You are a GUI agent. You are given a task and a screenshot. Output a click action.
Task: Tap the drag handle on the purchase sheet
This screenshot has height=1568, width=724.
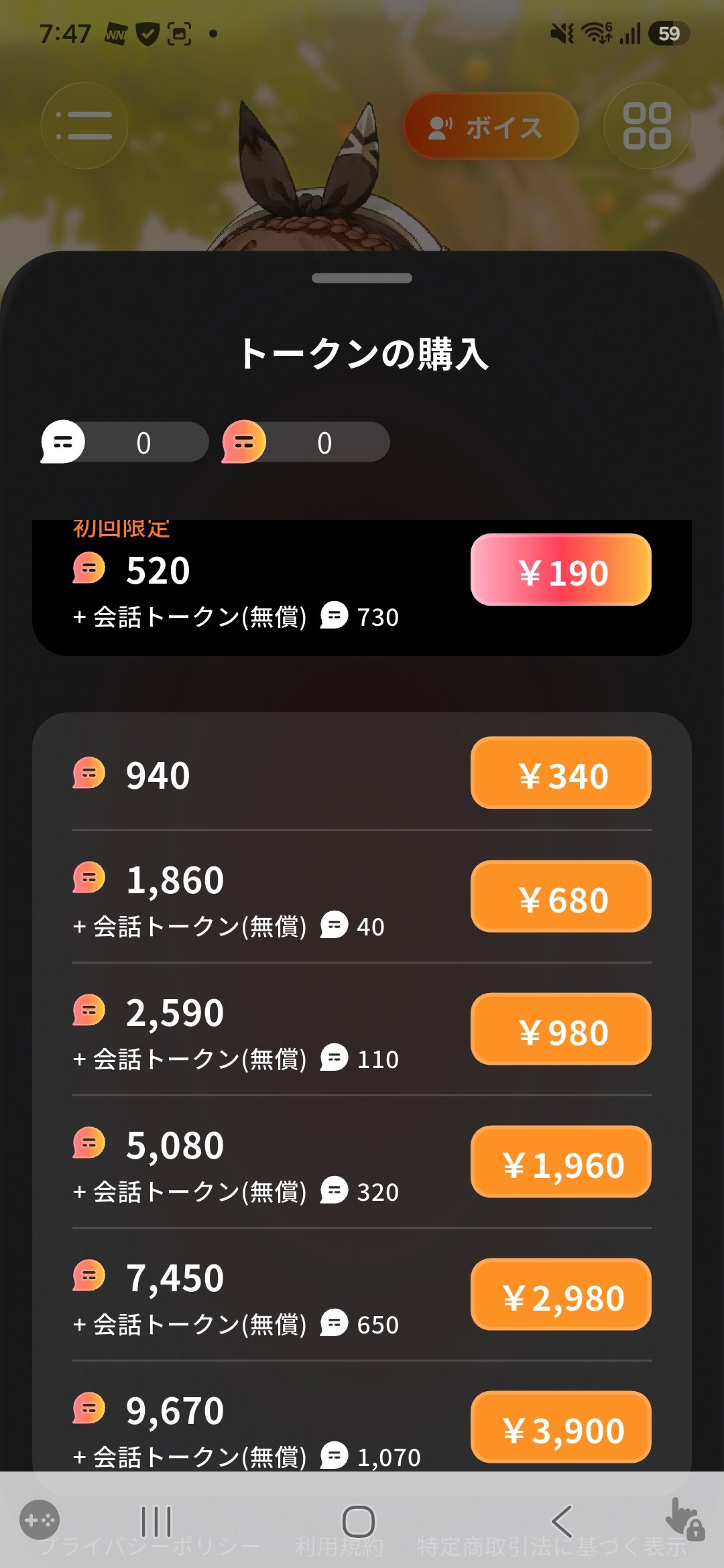point(362,278)
